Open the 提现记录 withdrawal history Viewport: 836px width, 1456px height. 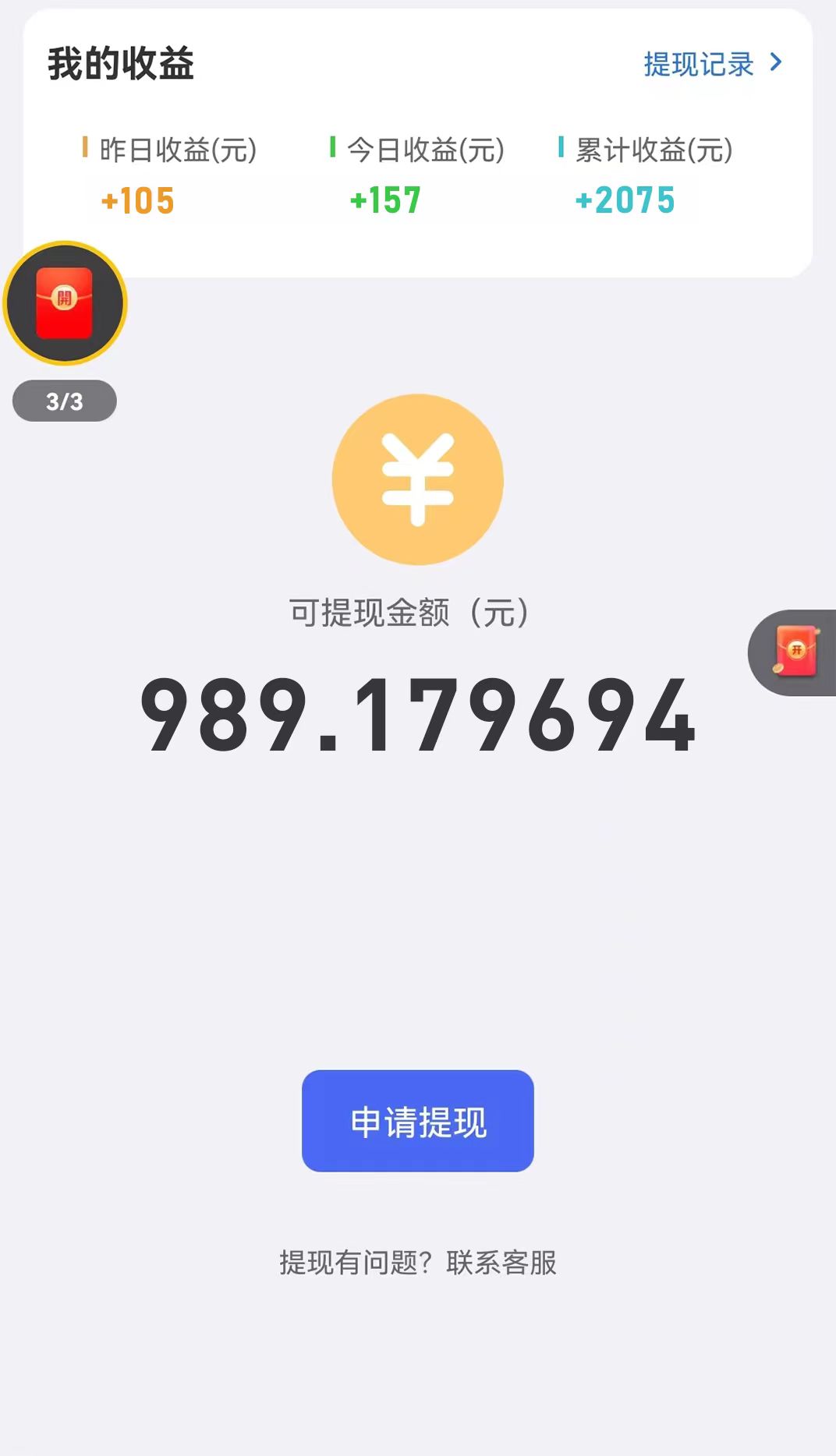710,64
